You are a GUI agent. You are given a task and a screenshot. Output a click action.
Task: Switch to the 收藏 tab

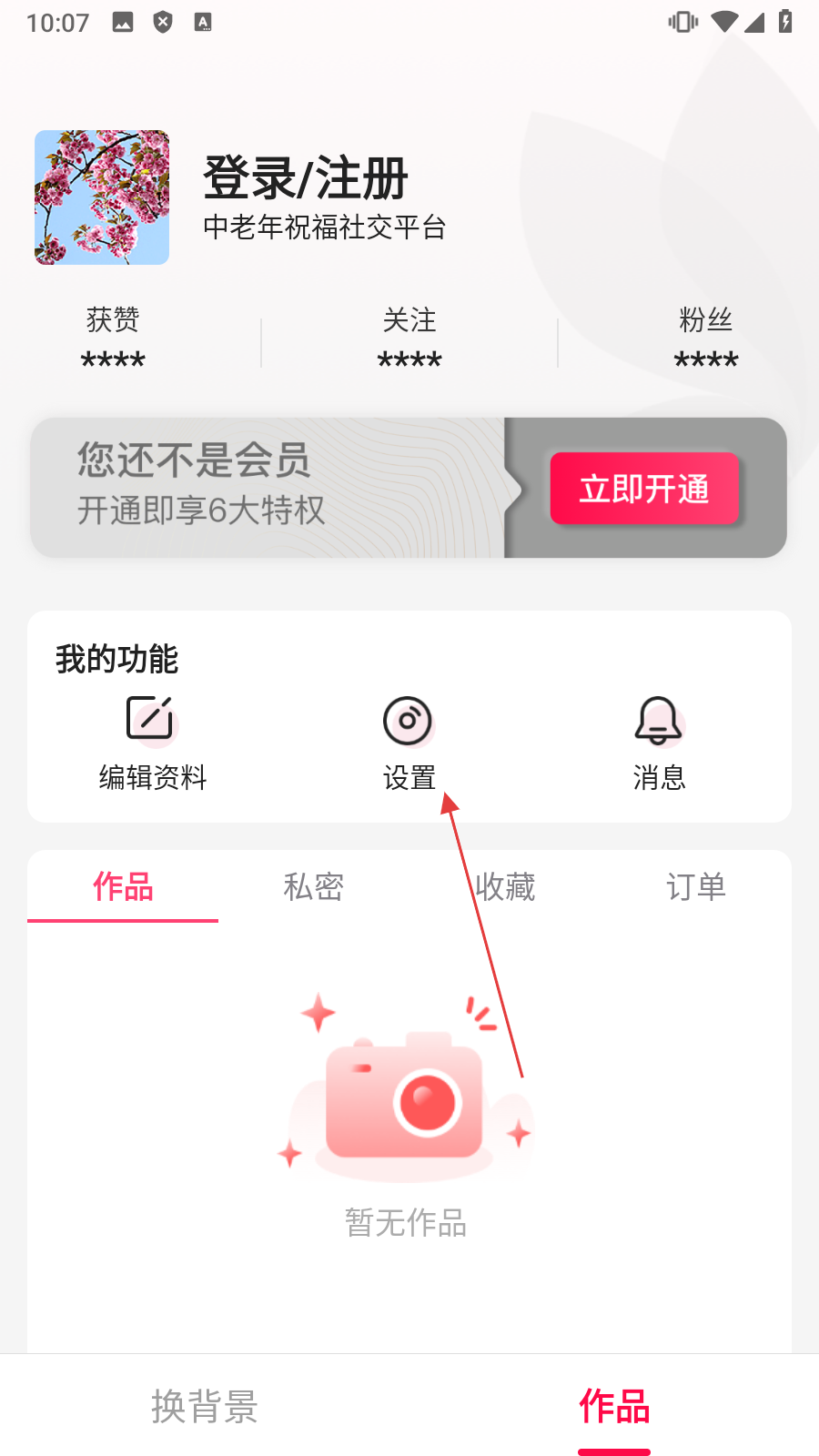coord(505,886)
